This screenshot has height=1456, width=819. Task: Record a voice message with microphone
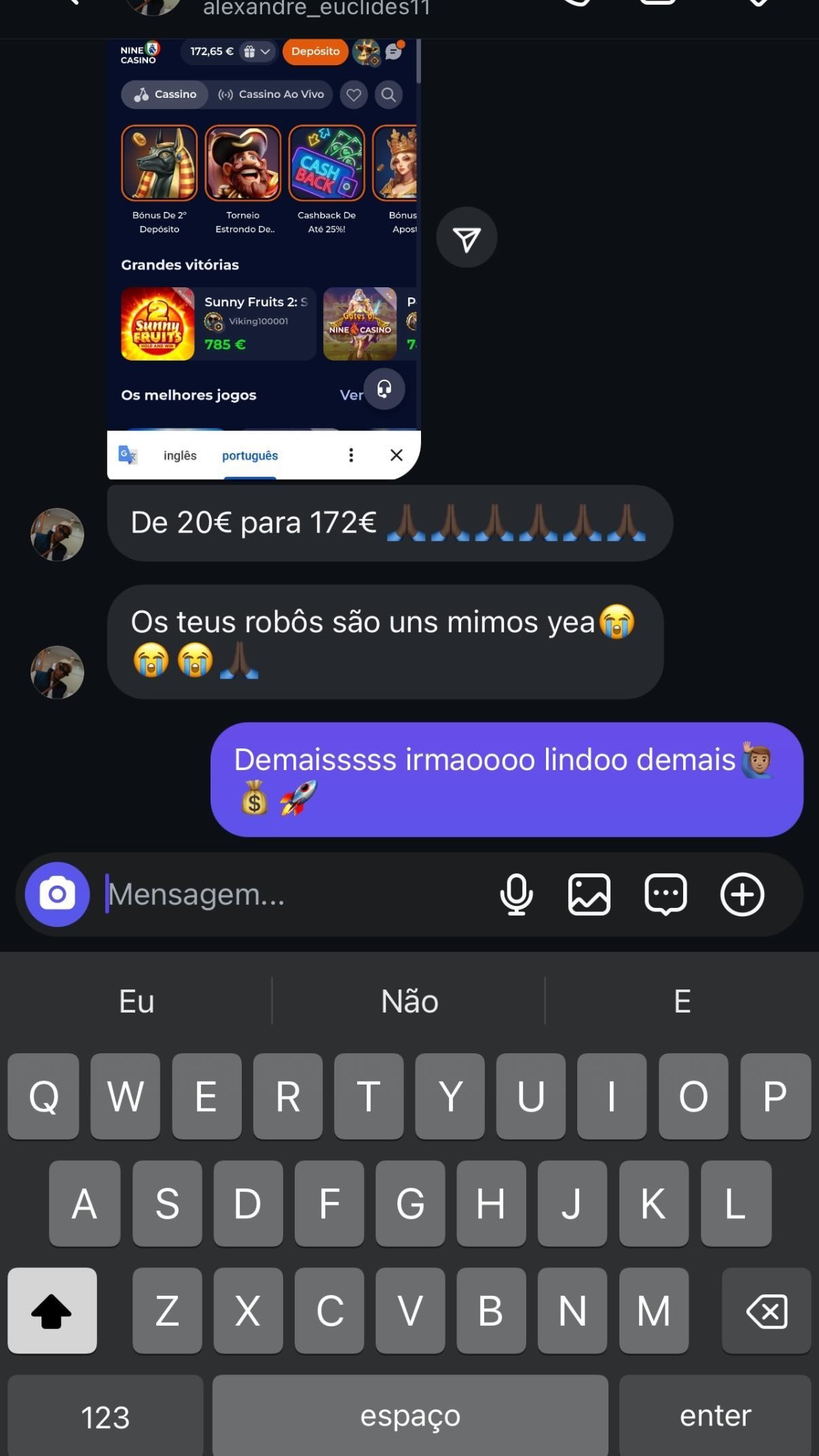click(x=516, y=894)
